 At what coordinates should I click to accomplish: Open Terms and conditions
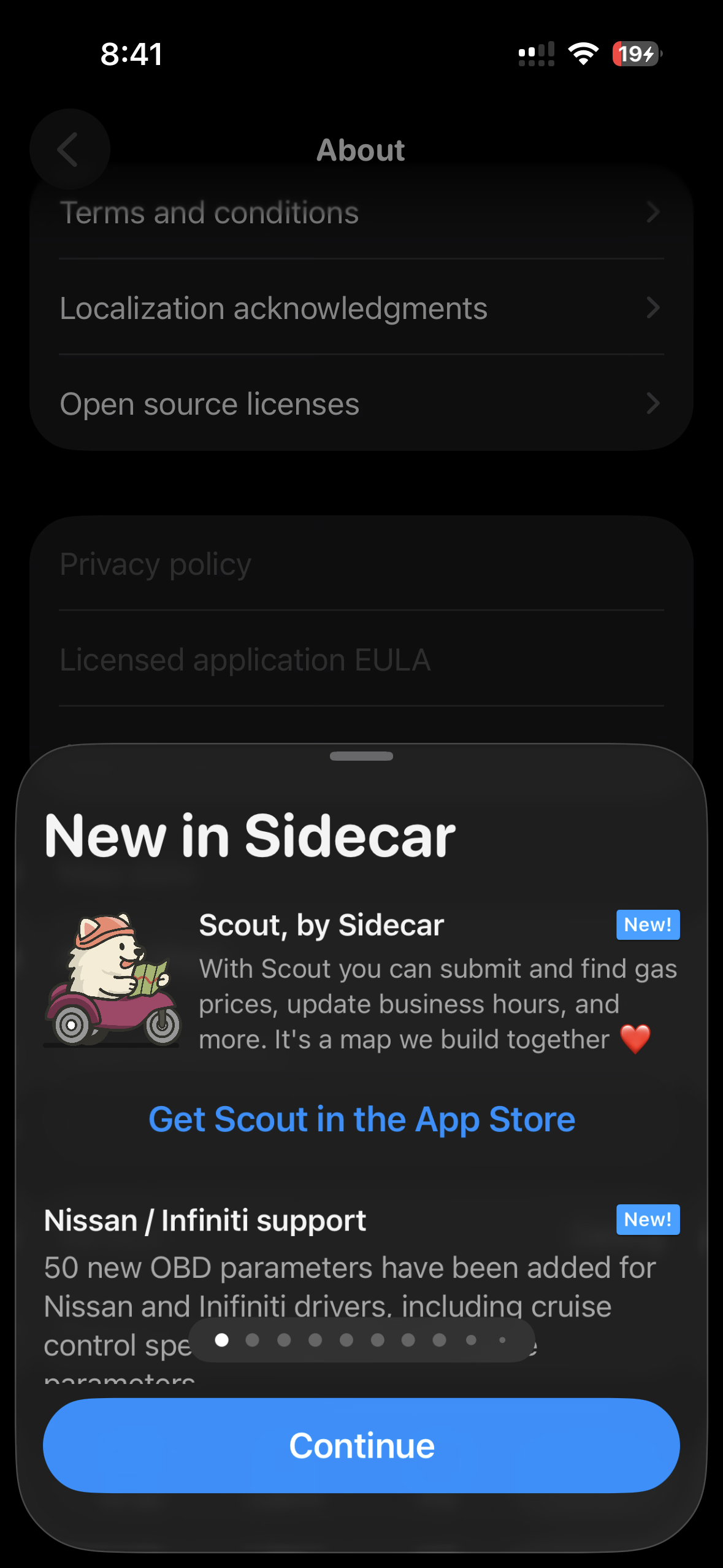coord(361,213)
